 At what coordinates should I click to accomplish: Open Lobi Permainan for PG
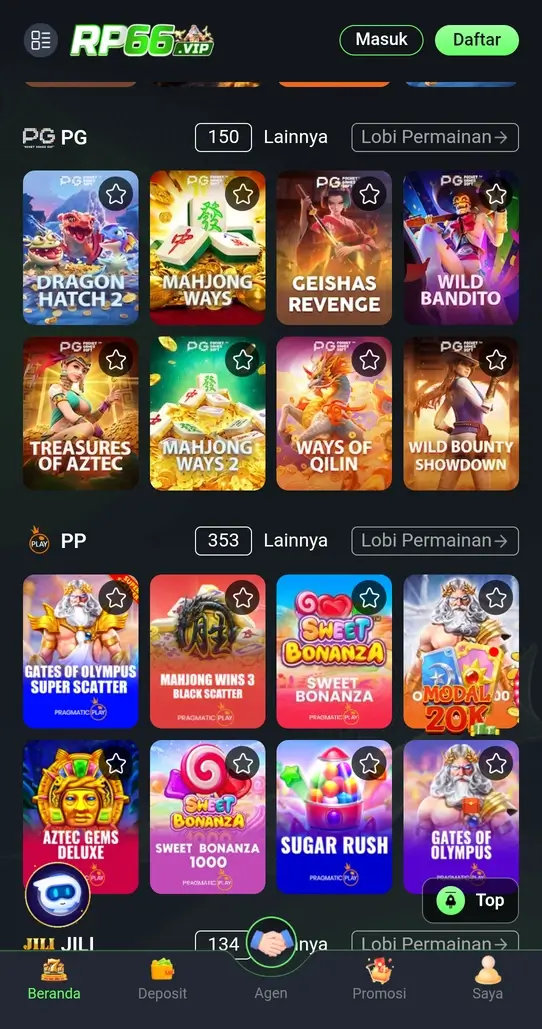(x=435, y=137)
